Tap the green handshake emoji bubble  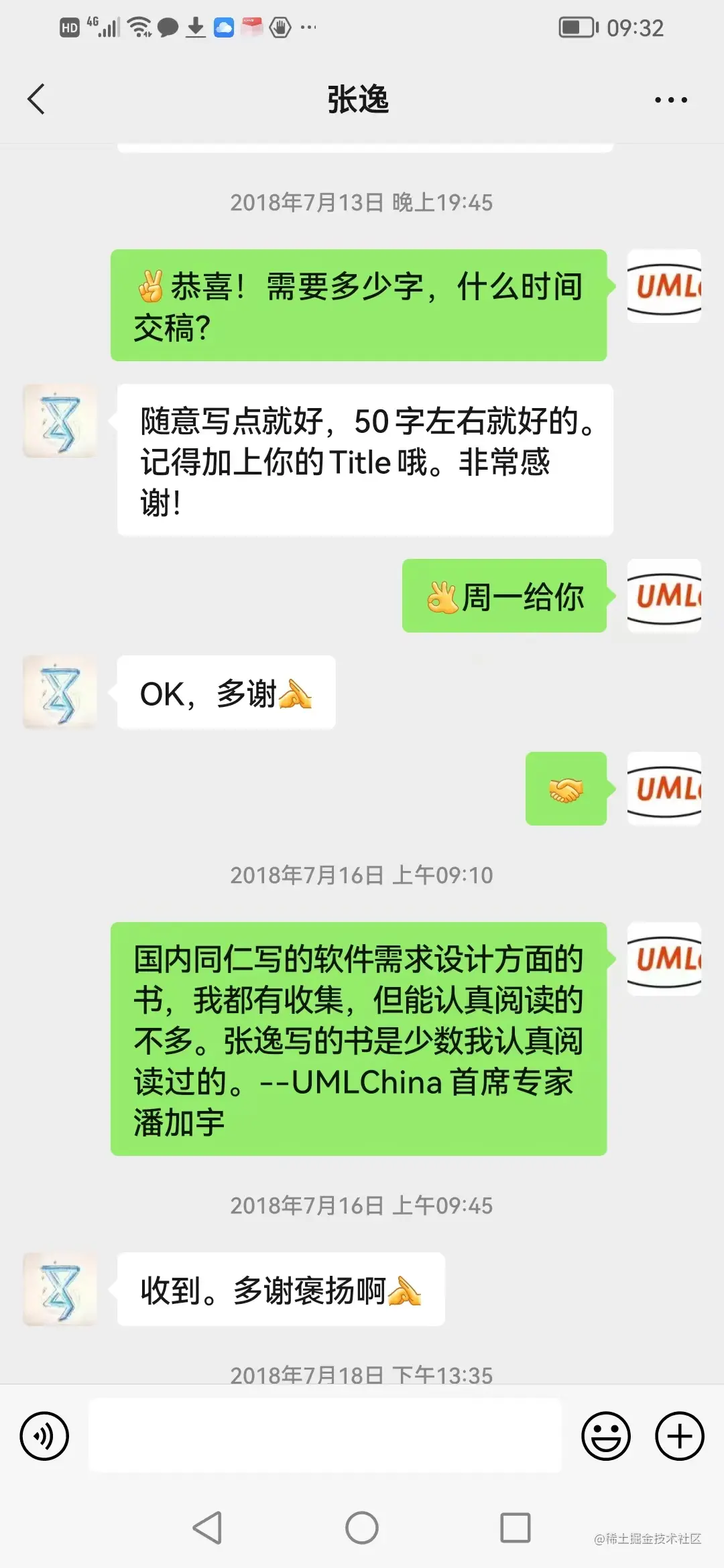[566, 790]
